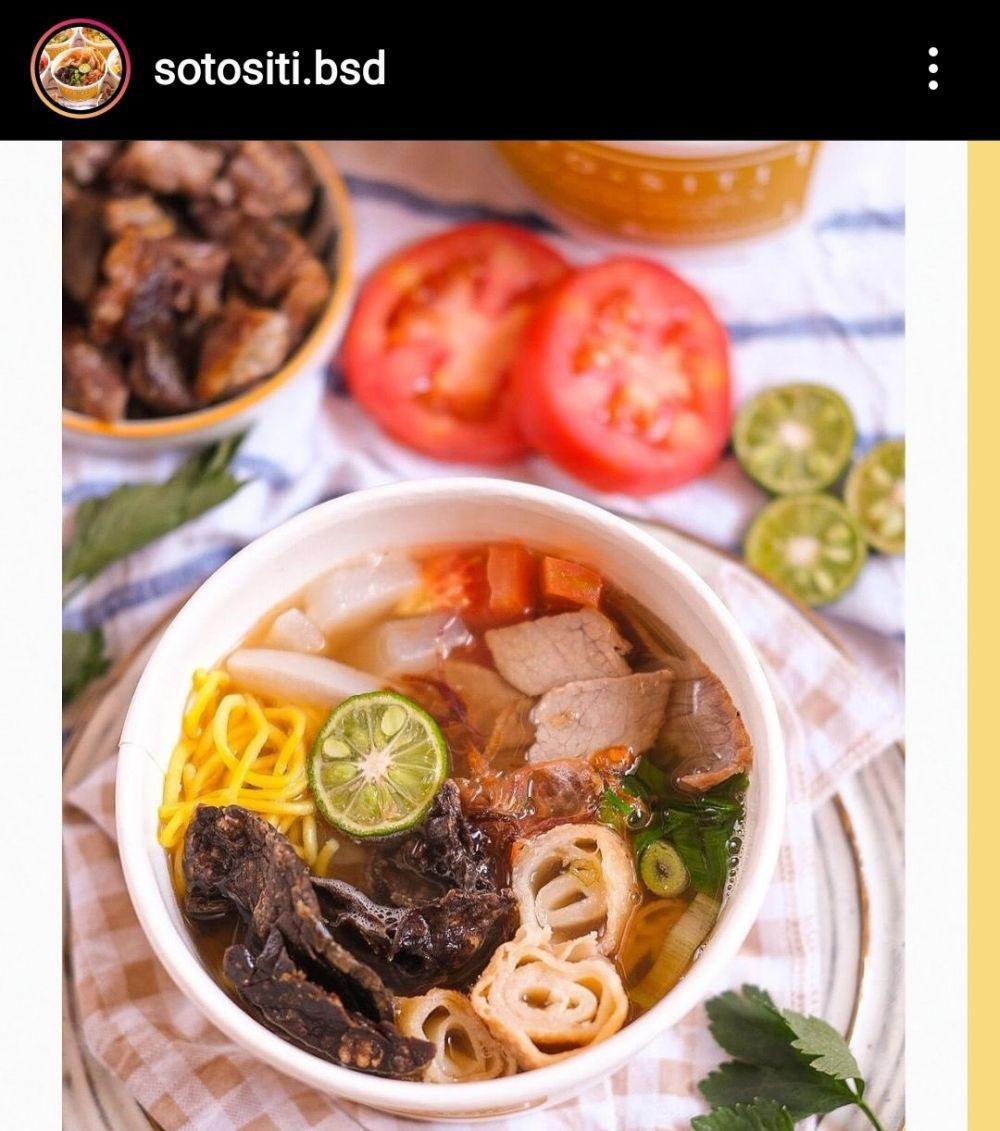Open sotositi.bsd profile picture
Image resolution: width=1000 pixels, height=1131 pixels.
click(80, 69)
